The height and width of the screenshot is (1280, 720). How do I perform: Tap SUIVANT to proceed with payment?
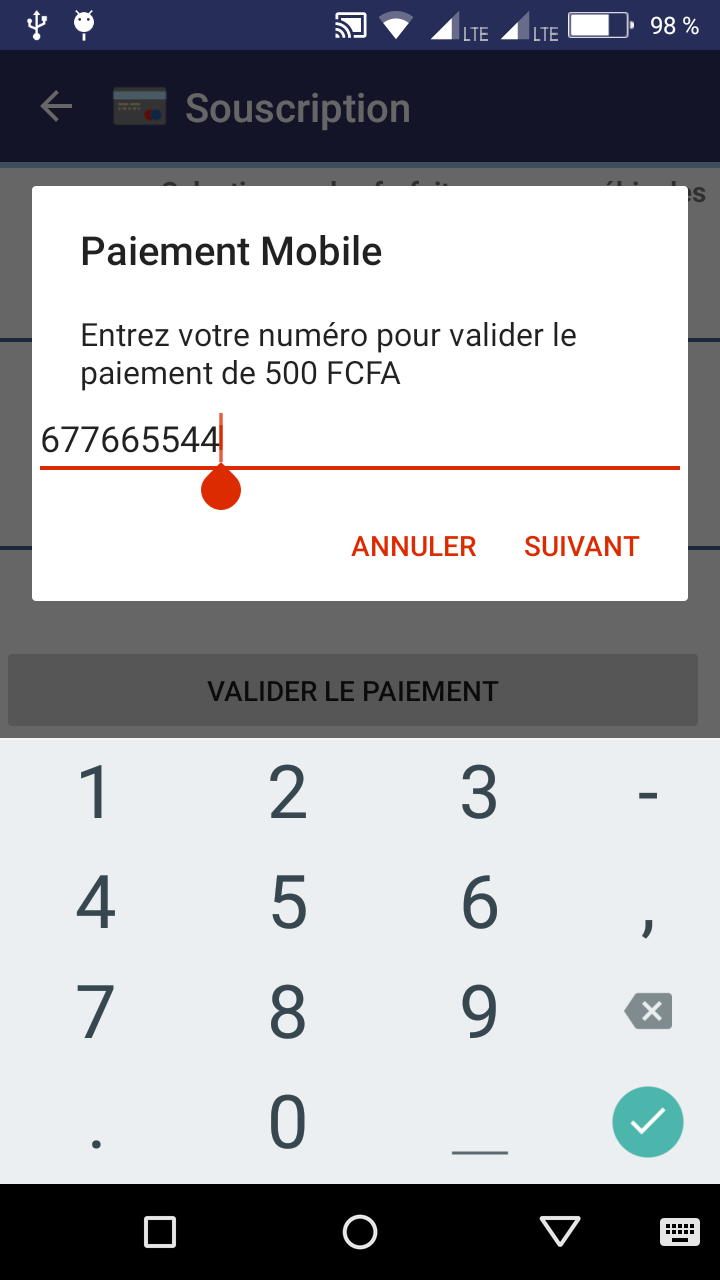point(581,546)
